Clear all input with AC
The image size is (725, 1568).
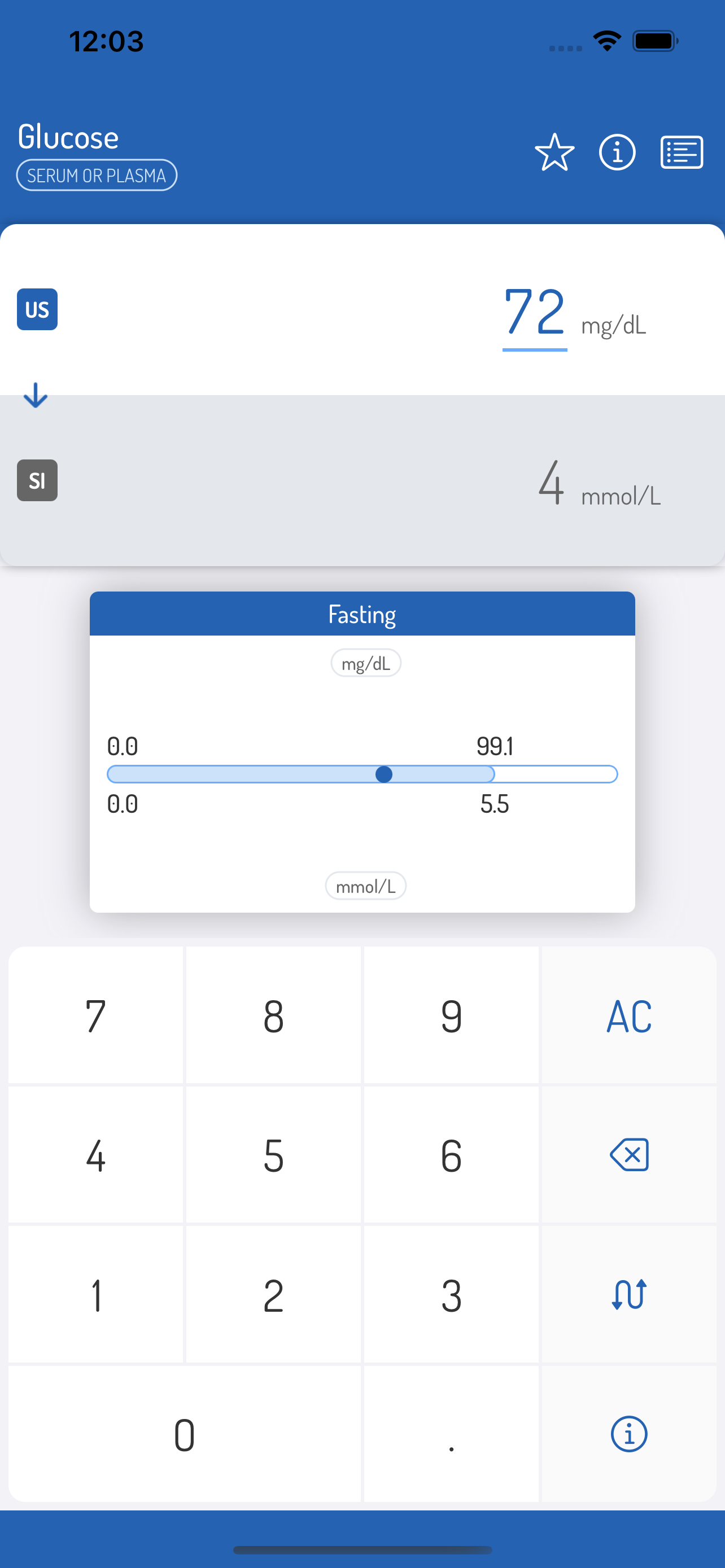(x=629, y=1015)
